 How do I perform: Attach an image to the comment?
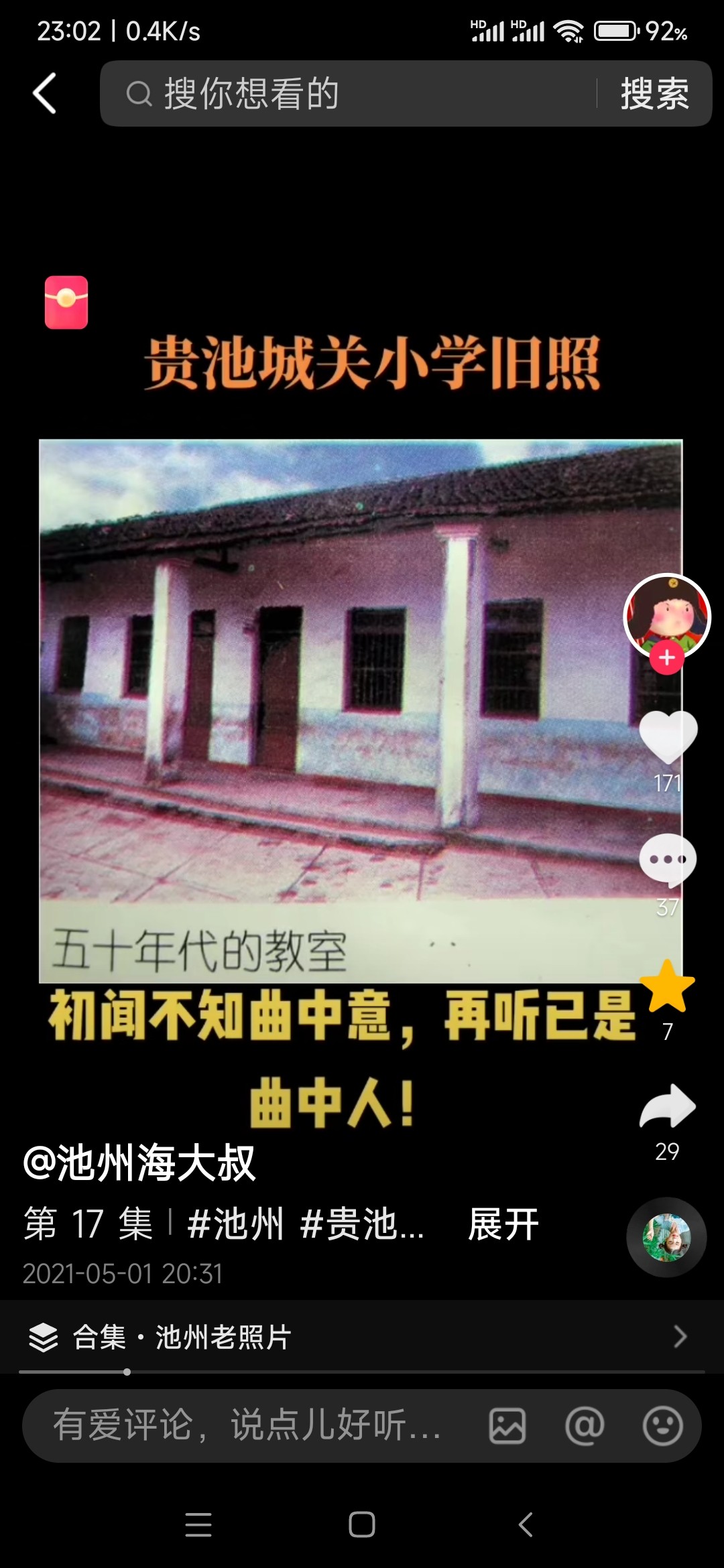point(507,1425)
